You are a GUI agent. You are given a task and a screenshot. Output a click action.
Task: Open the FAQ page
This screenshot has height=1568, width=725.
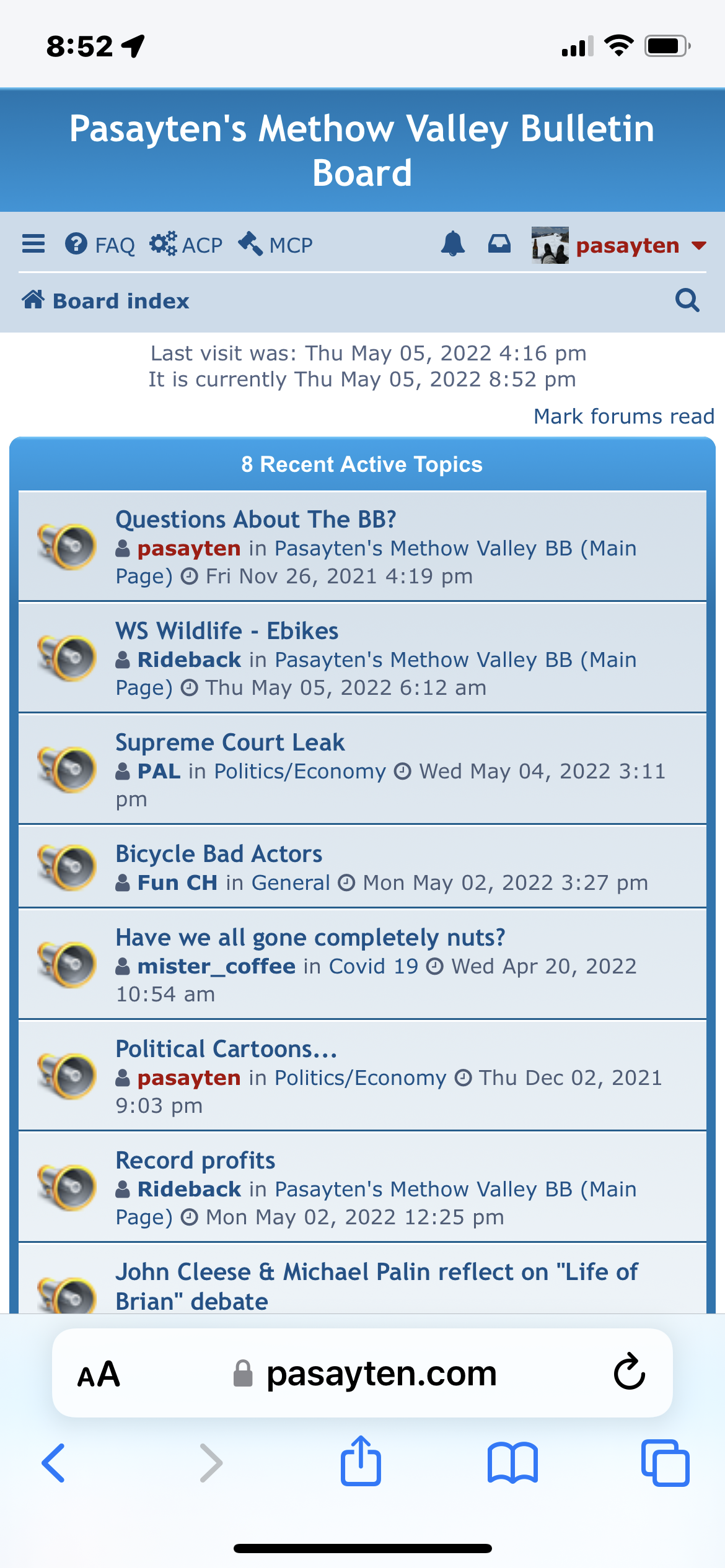tap(100, 245)
